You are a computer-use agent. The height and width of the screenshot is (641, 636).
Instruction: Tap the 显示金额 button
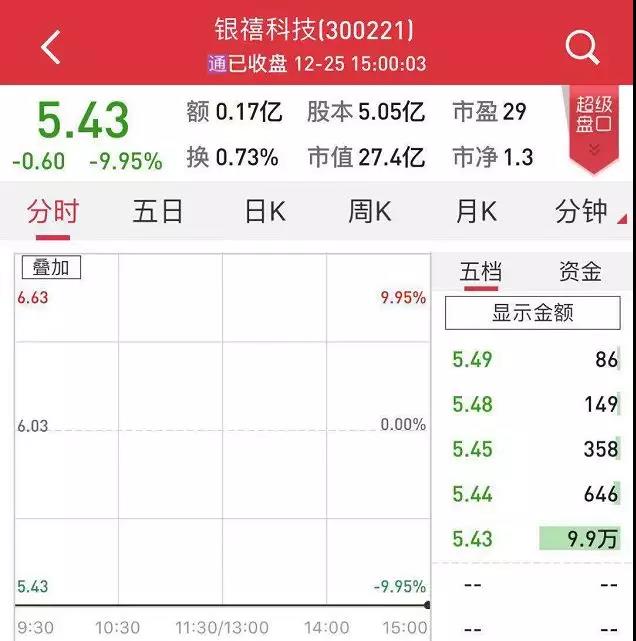pos(532,312)
